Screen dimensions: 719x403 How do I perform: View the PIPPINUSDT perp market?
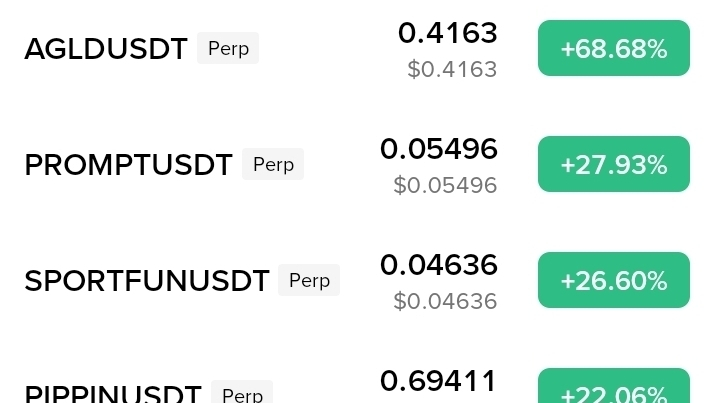click(x=113, y=394)
